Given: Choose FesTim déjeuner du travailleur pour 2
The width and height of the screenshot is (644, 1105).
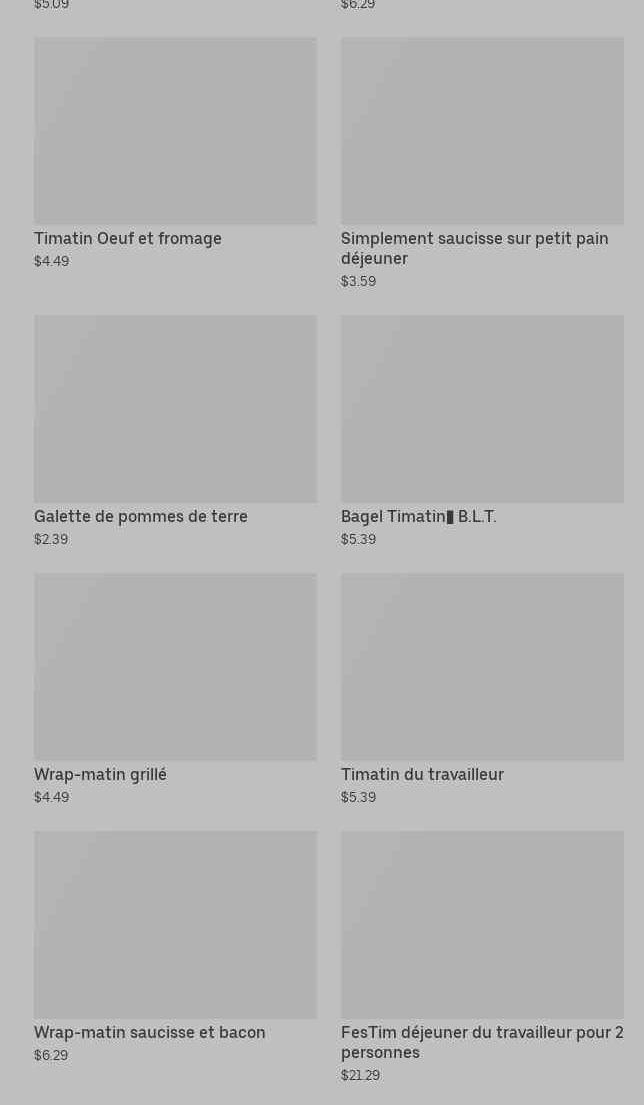Looking at the screenshot, I should coord(482,956).
